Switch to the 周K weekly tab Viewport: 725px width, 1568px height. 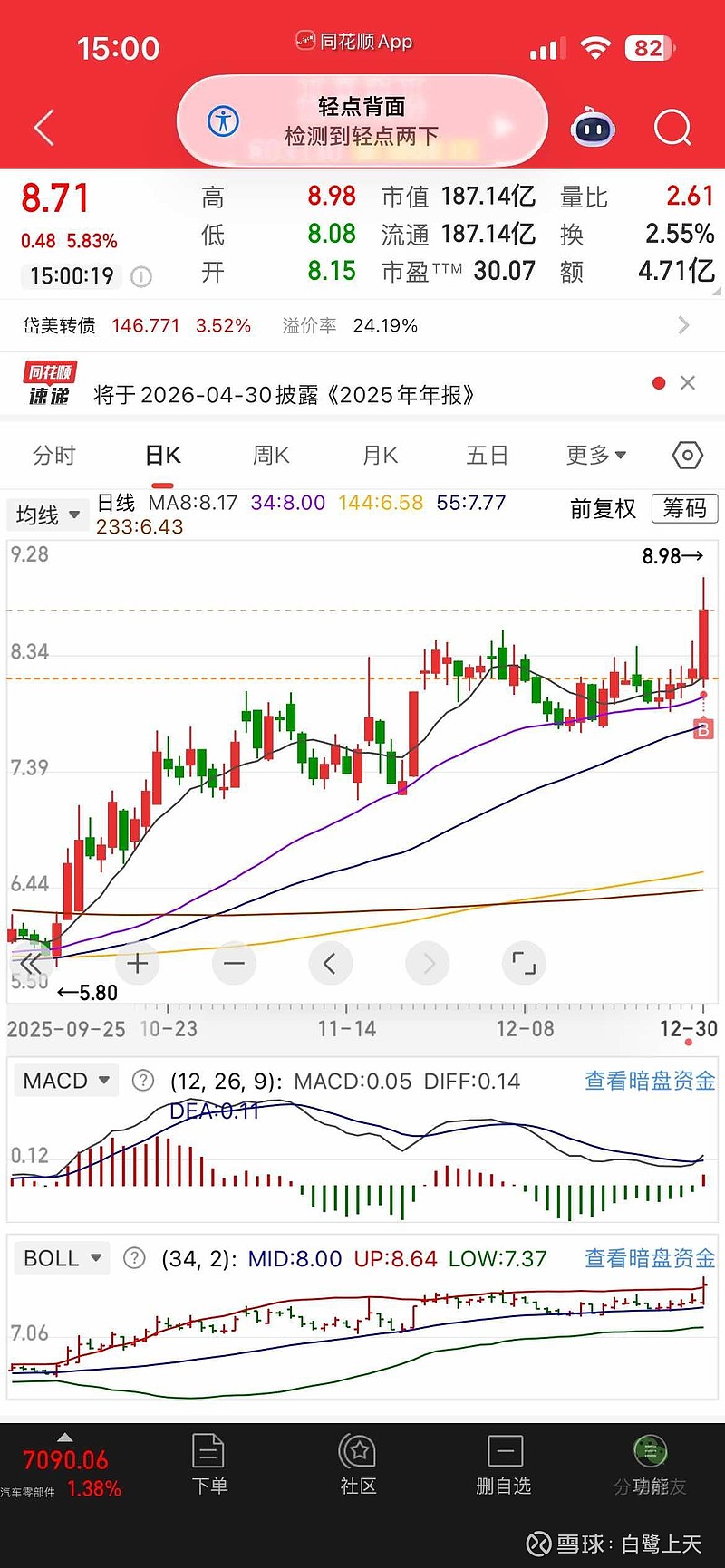270,456
